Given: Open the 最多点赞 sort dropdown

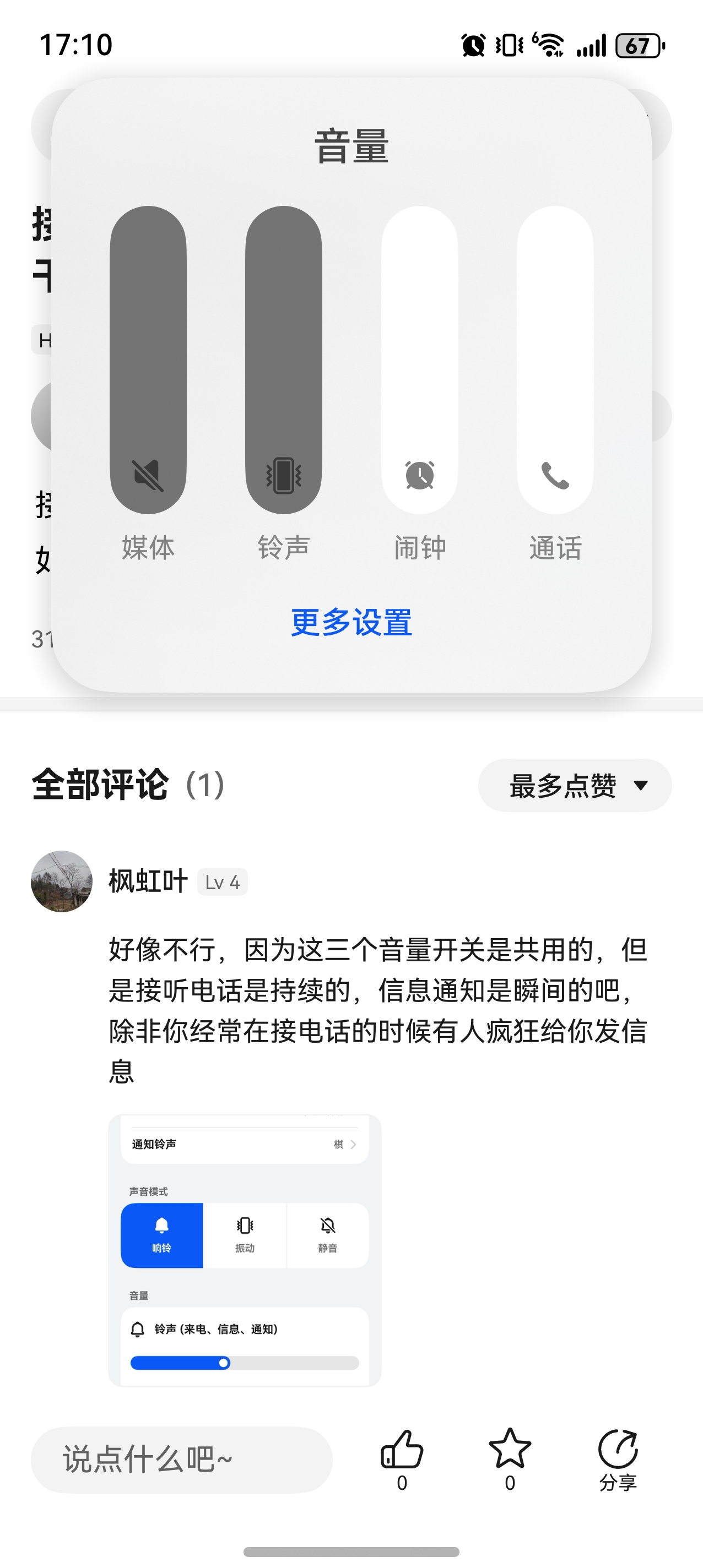Looking at the screenshot, I should point(575,785).
